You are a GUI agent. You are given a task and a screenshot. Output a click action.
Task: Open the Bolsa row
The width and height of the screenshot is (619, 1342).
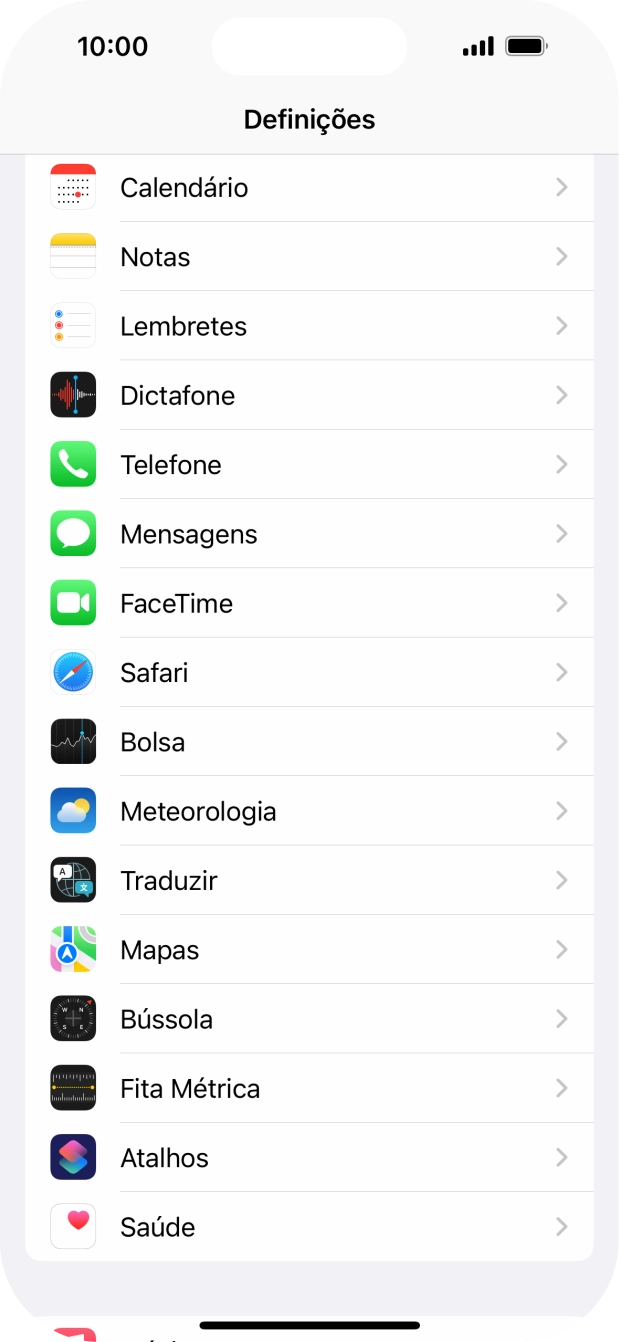309,742
